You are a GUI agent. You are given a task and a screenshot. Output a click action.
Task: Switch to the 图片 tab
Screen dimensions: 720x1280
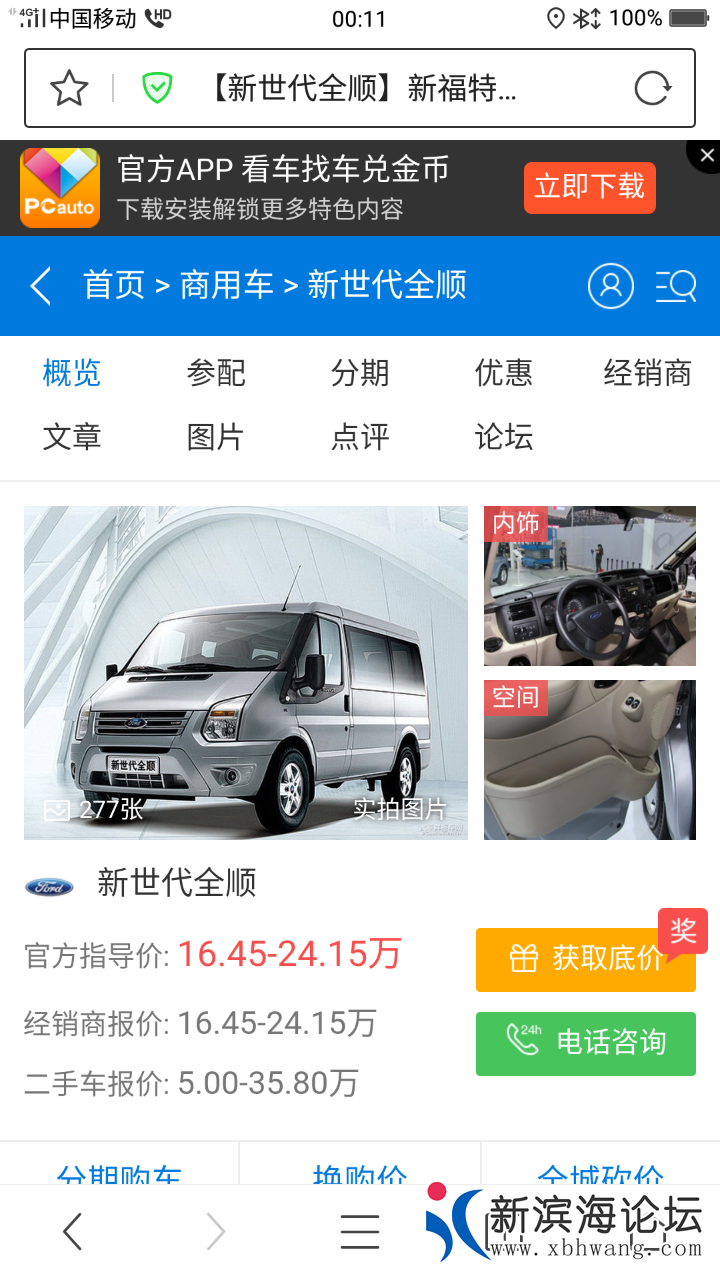[216, 437]
